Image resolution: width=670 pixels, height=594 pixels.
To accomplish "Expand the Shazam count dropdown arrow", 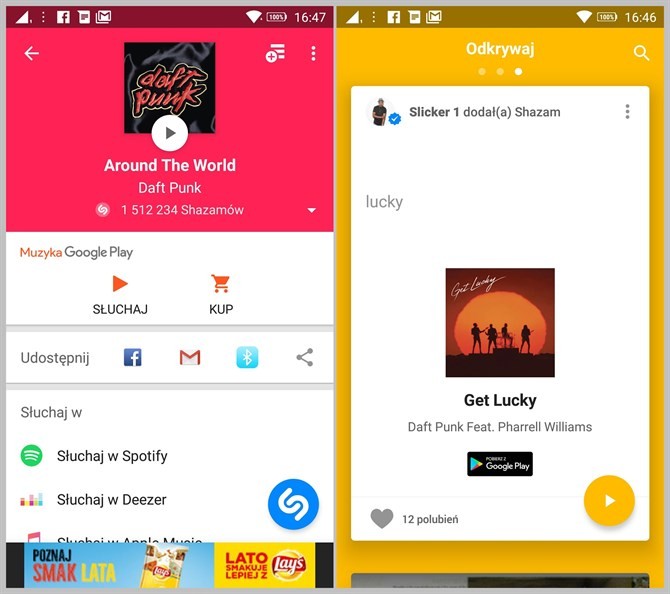I will pyautogui.click(x=311, y=210).
